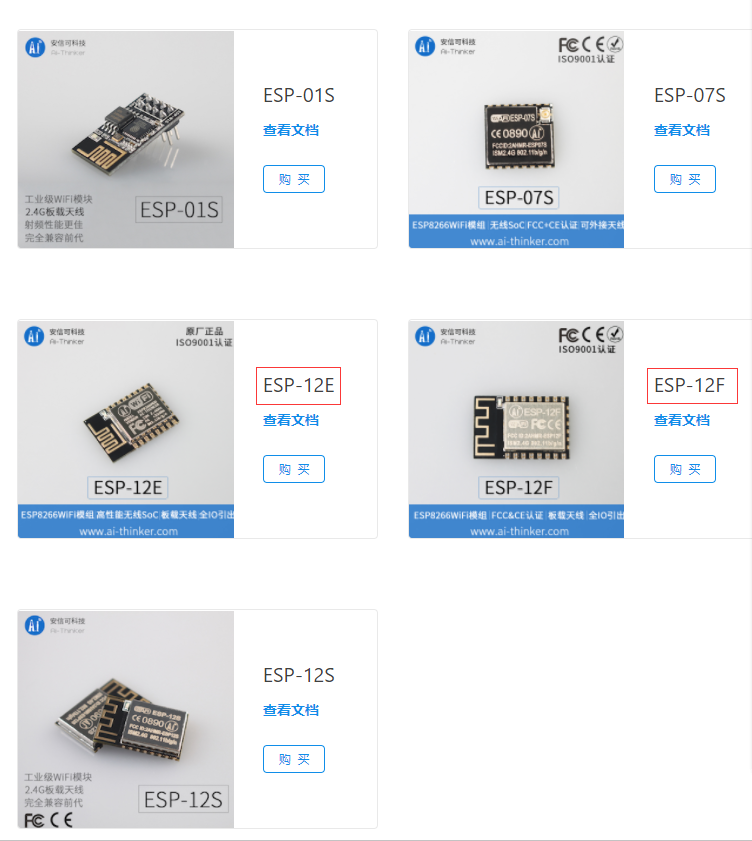Open 查看文档 for ESP-12E
752x841 pixels.
point(290,420)
